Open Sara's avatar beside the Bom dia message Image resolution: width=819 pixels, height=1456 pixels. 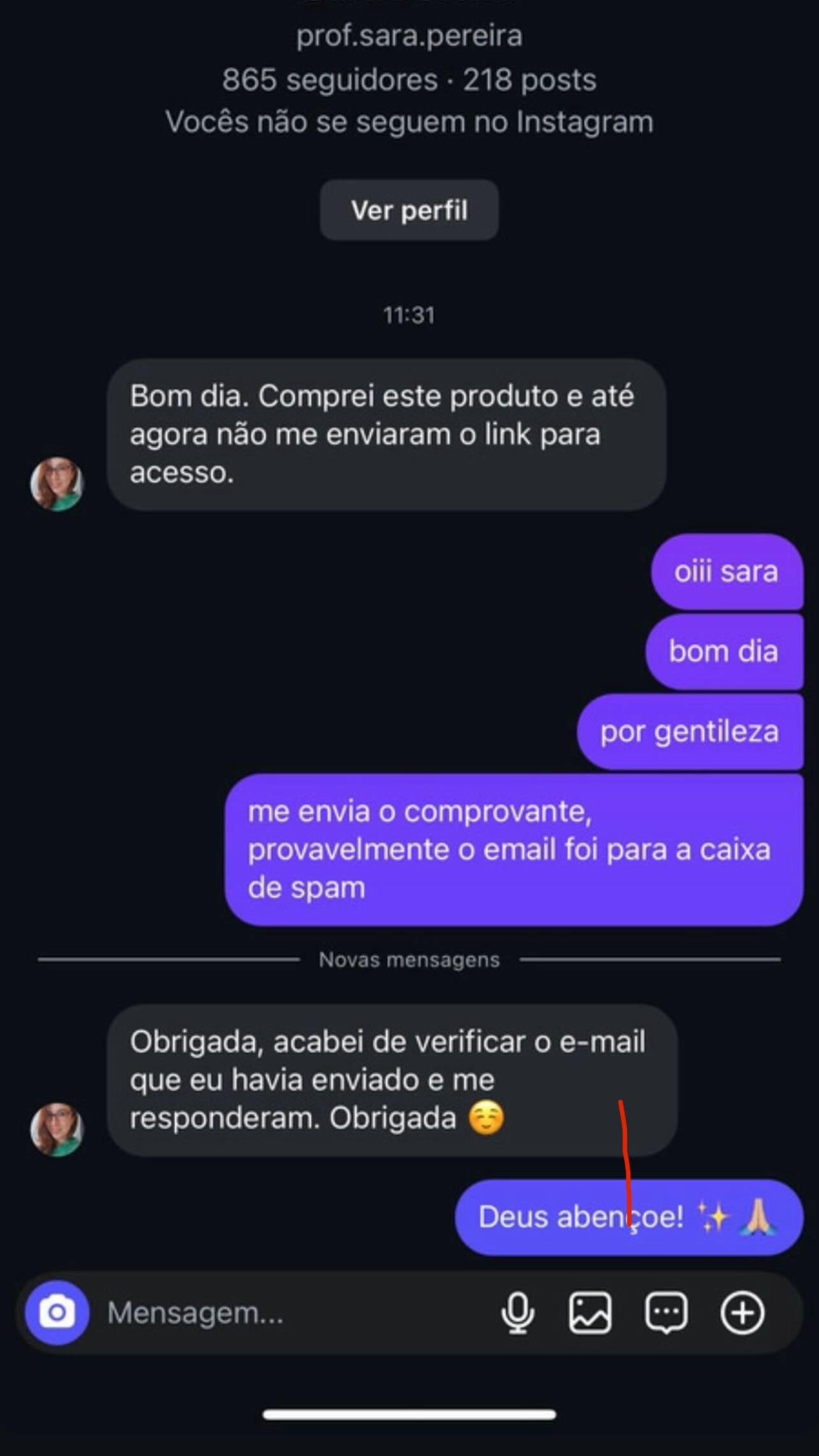[x=57, y=484]
